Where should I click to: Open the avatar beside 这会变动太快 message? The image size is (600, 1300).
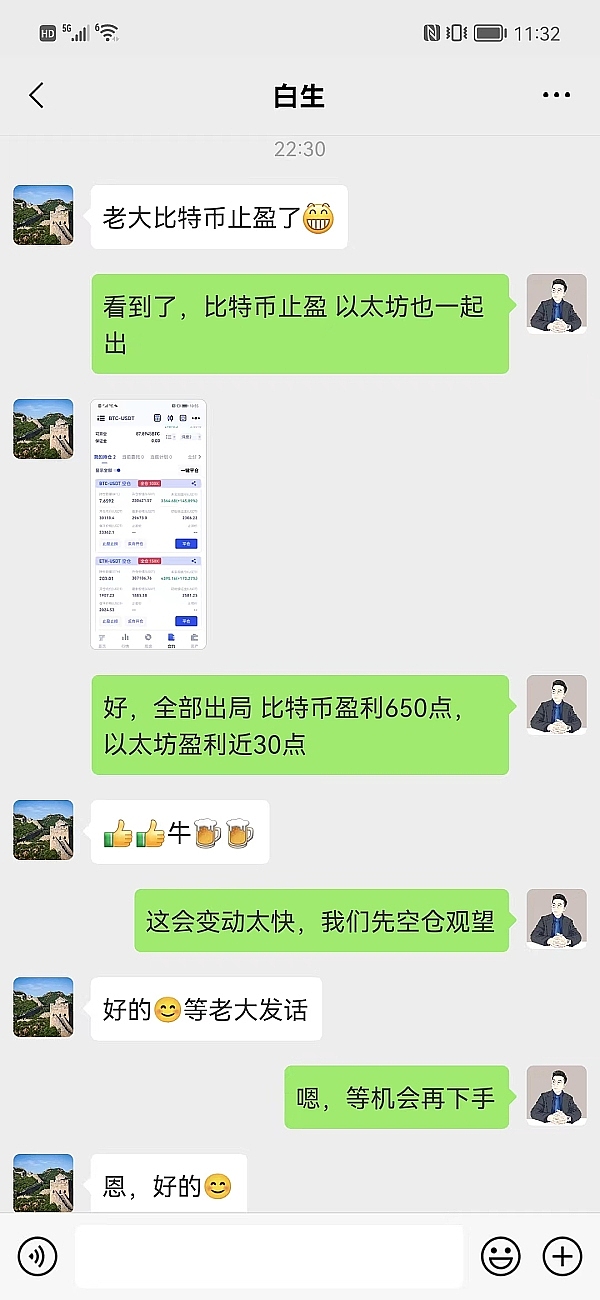tap(557, 919)
